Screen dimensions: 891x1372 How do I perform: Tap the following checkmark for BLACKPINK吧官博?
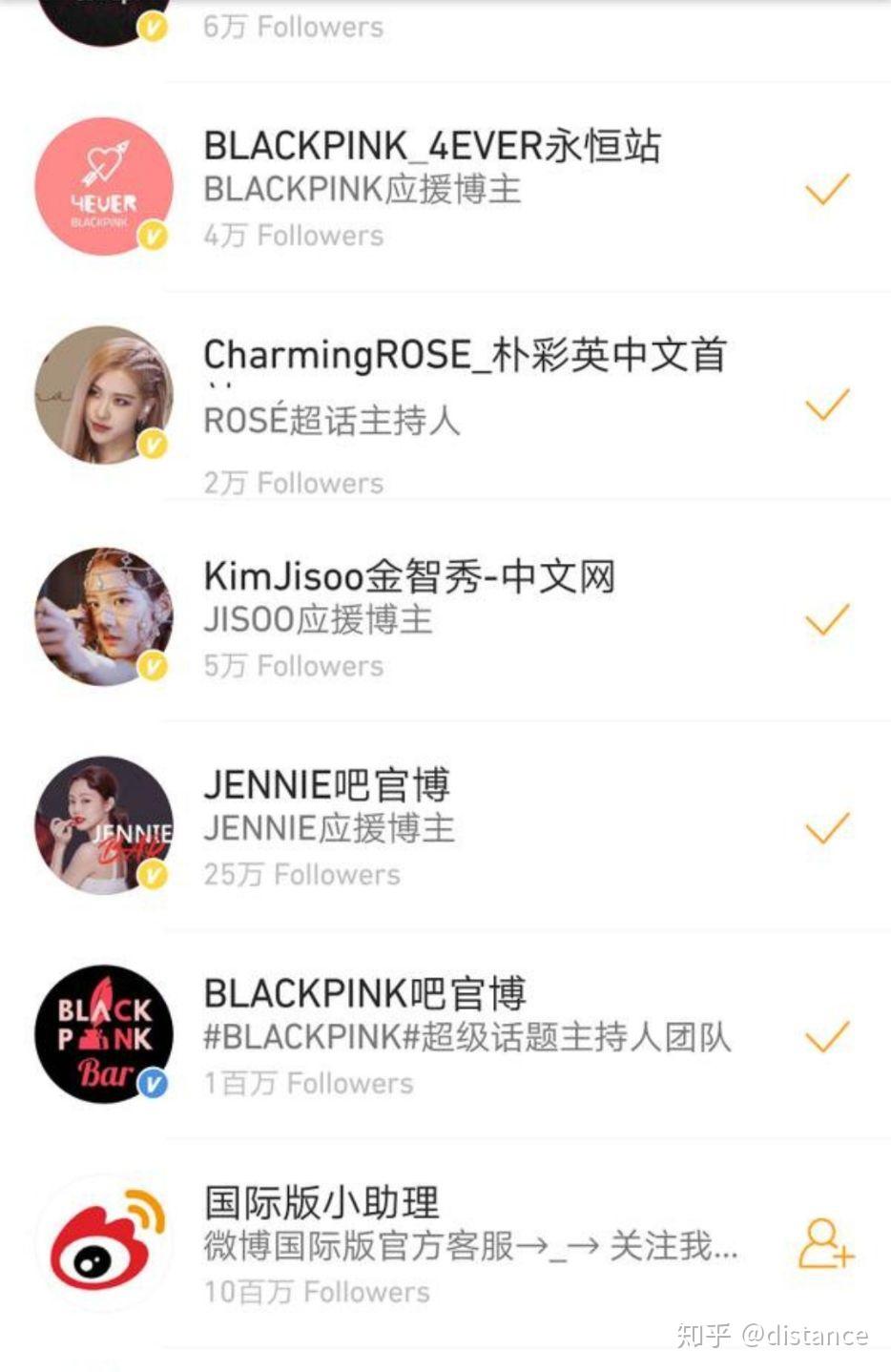click(826, 1035)
